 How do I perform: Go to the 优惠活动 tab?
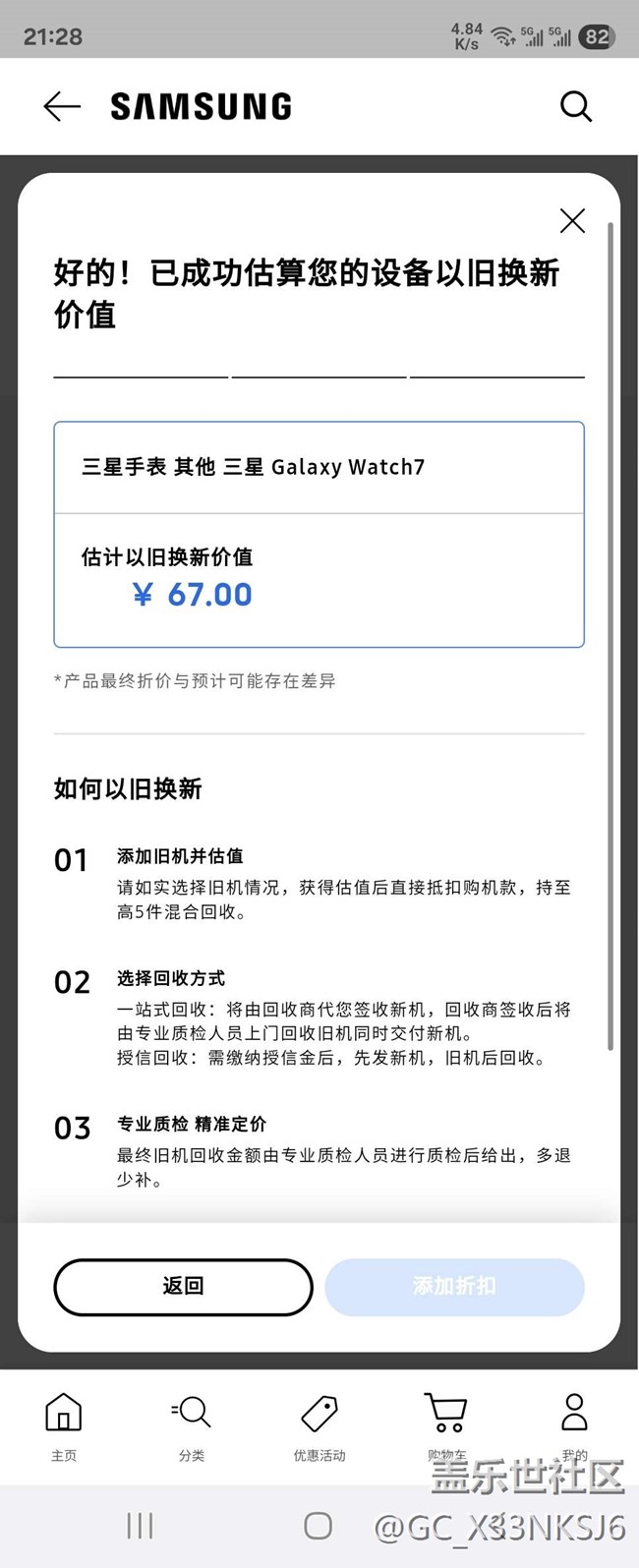pos(319,1425)
